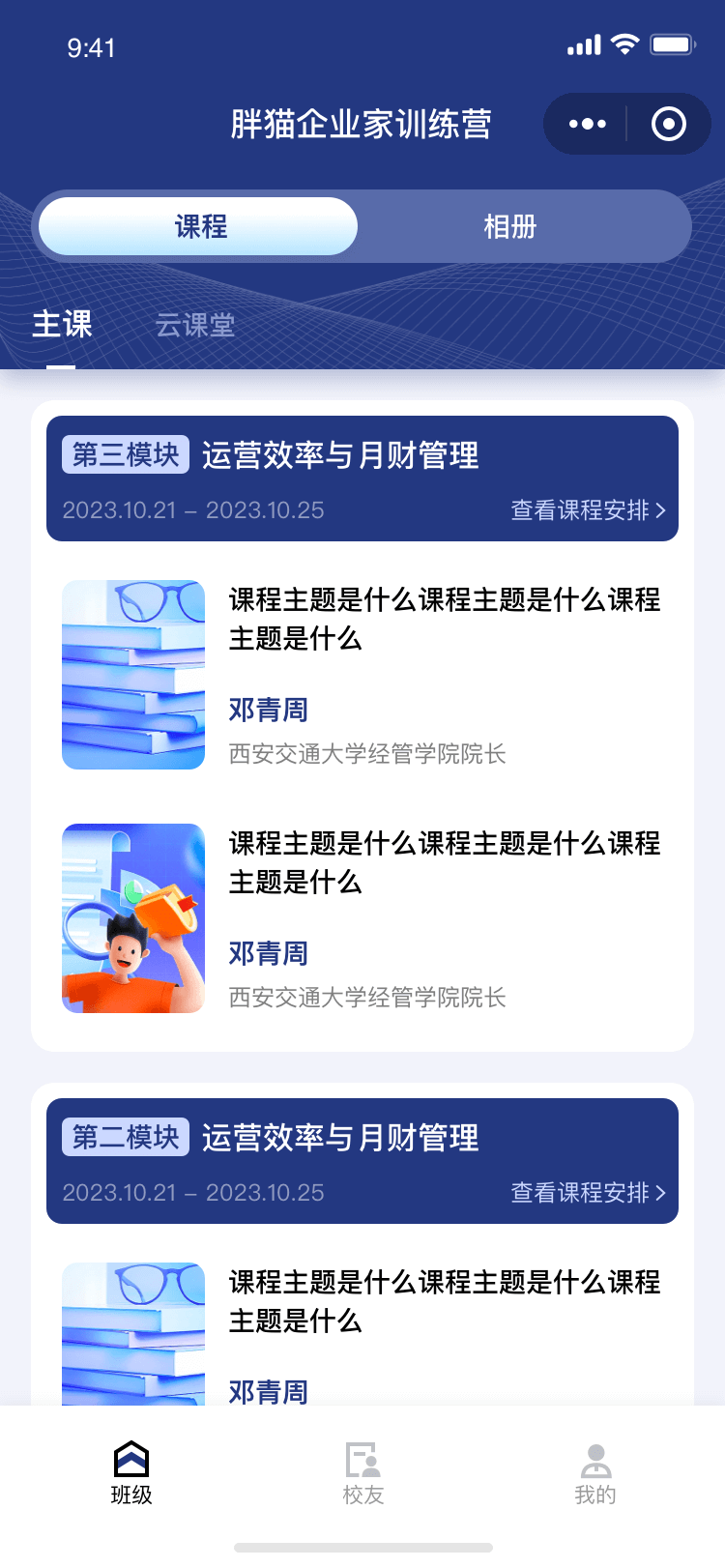The width and height of the screenshot is (725, 1568).
Task: Close the mini program via circle icon
Action: pos(669,124)
